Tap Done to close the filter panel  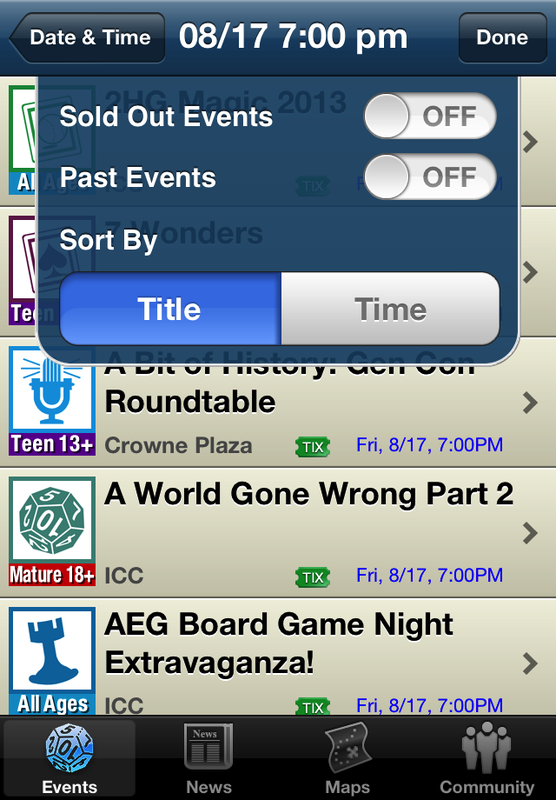502,38
